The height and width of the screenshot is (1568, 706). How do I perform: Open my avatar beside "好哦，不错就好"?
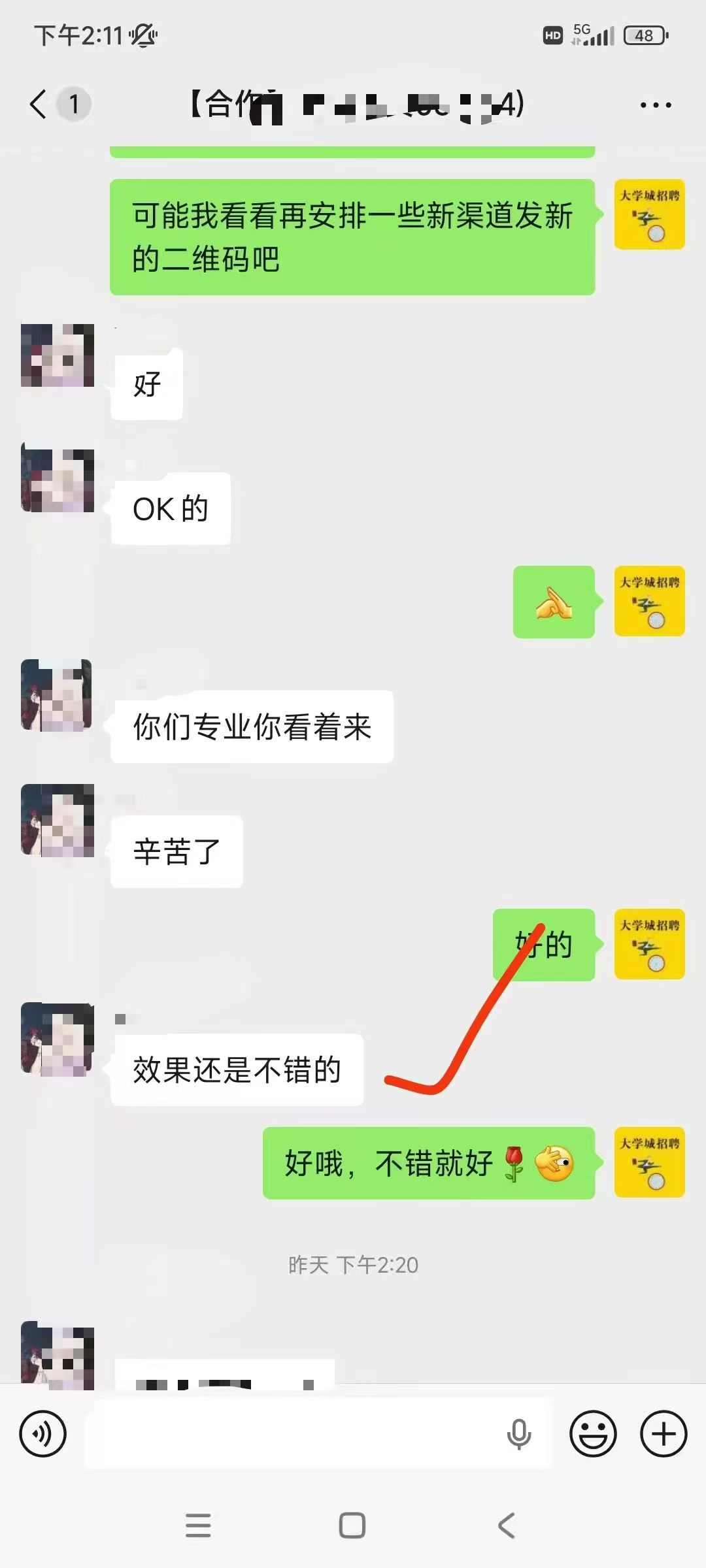pyautogui.click(x=649, y=1162)
